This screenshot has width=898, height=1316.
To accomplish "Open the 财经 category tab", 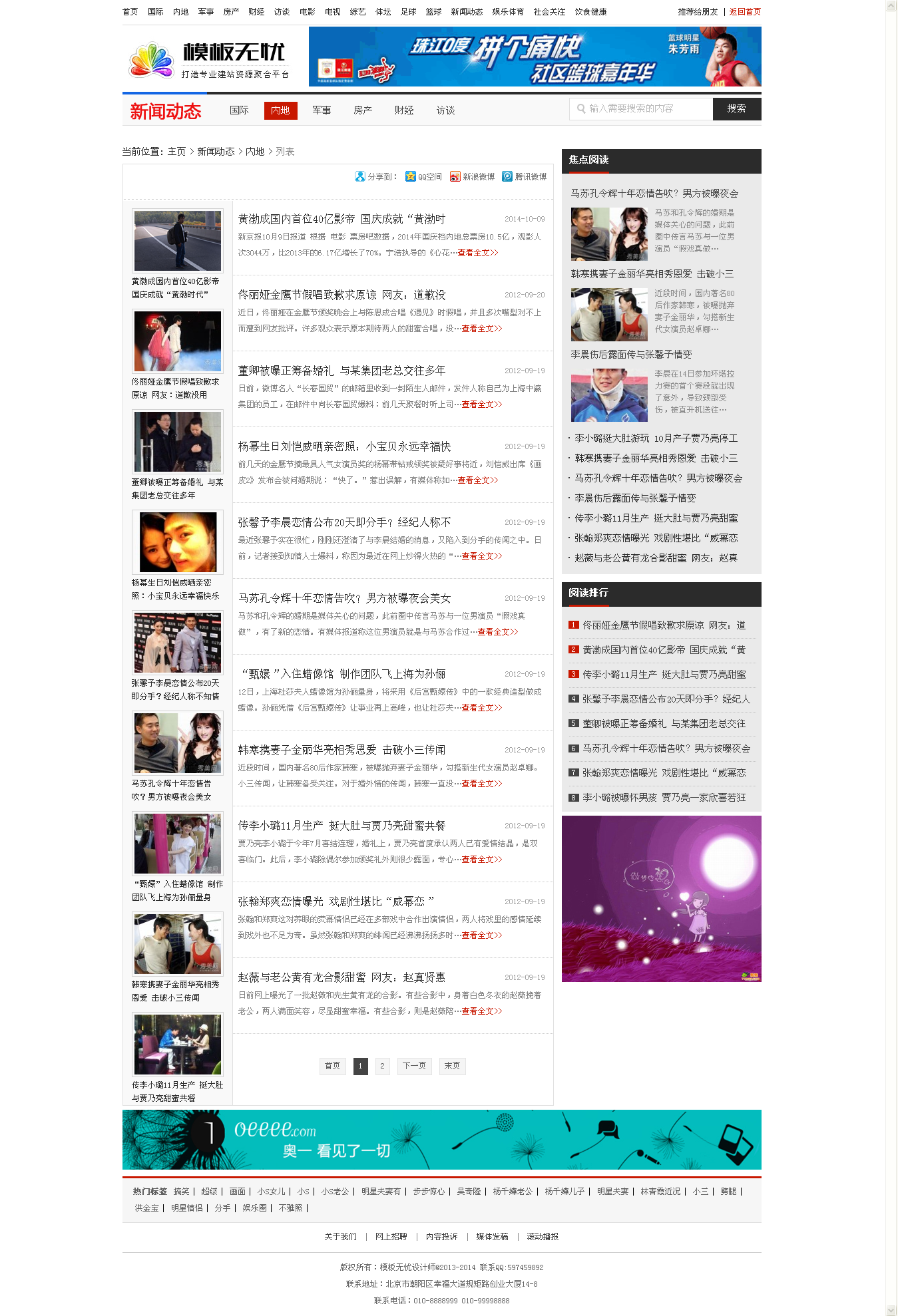I will [x=404, y=110].
